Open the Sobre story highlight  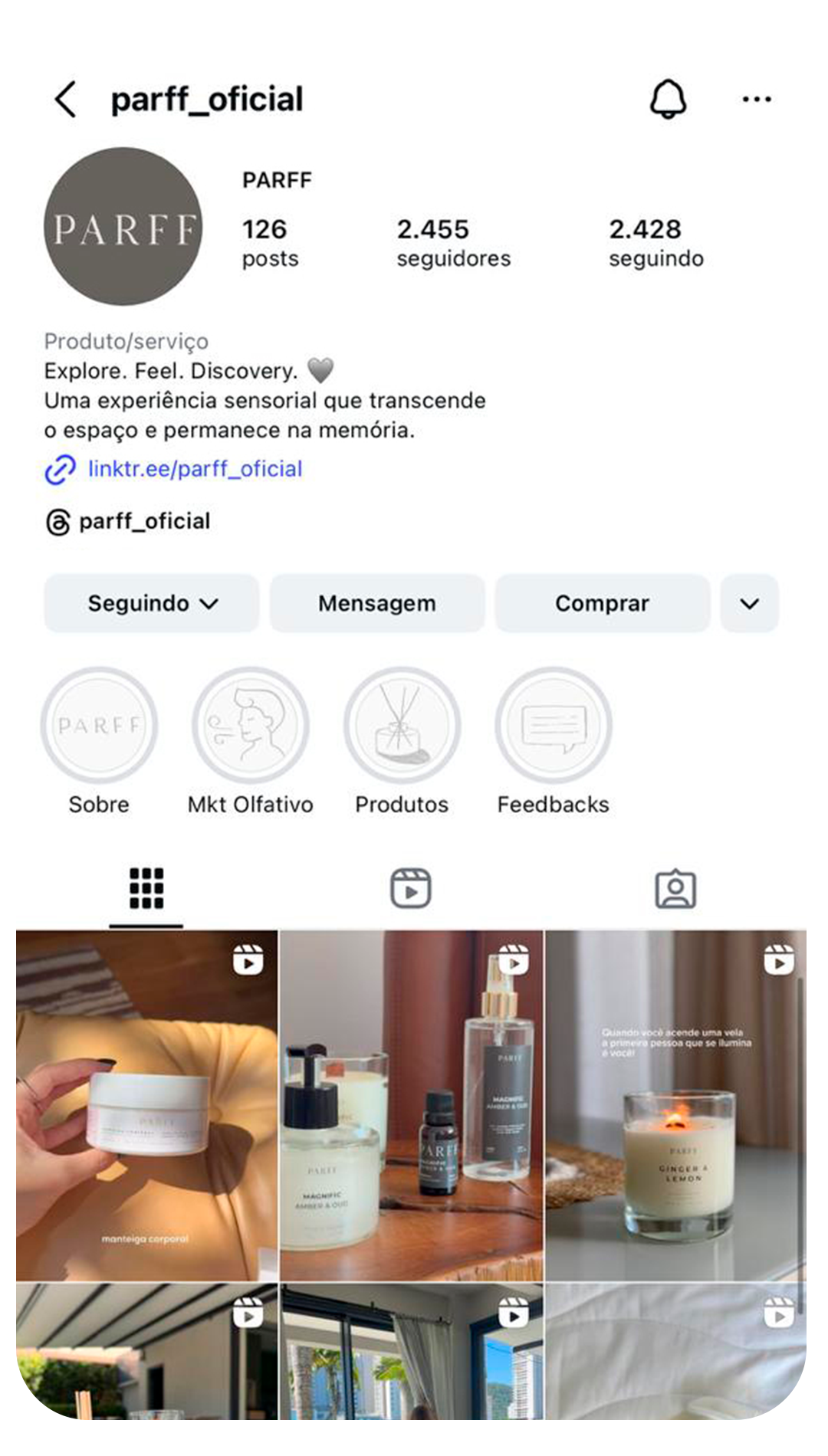(99, 725)
